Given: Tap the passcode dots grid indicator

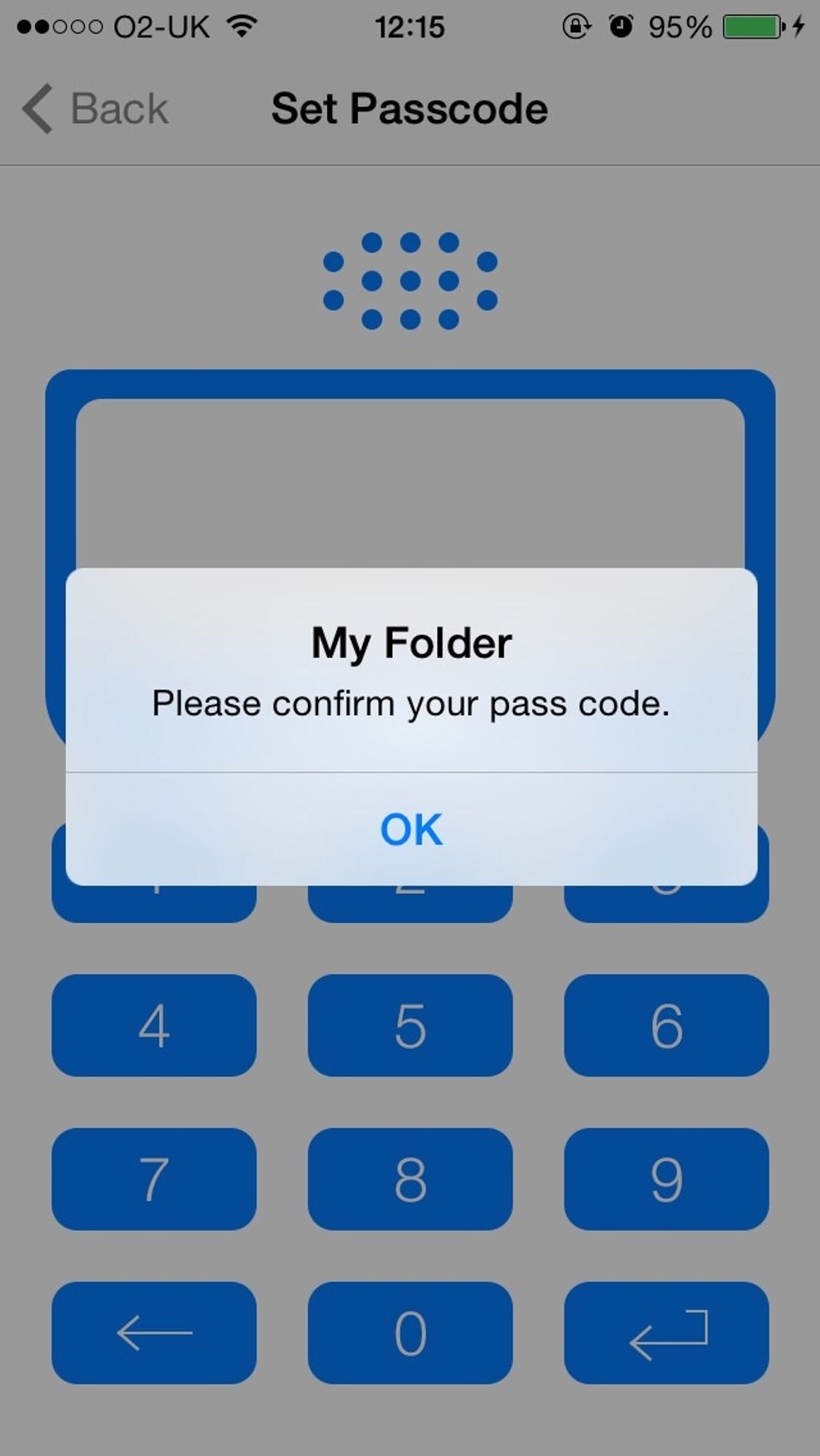Looking at the screenshot, I should [409, 279].
